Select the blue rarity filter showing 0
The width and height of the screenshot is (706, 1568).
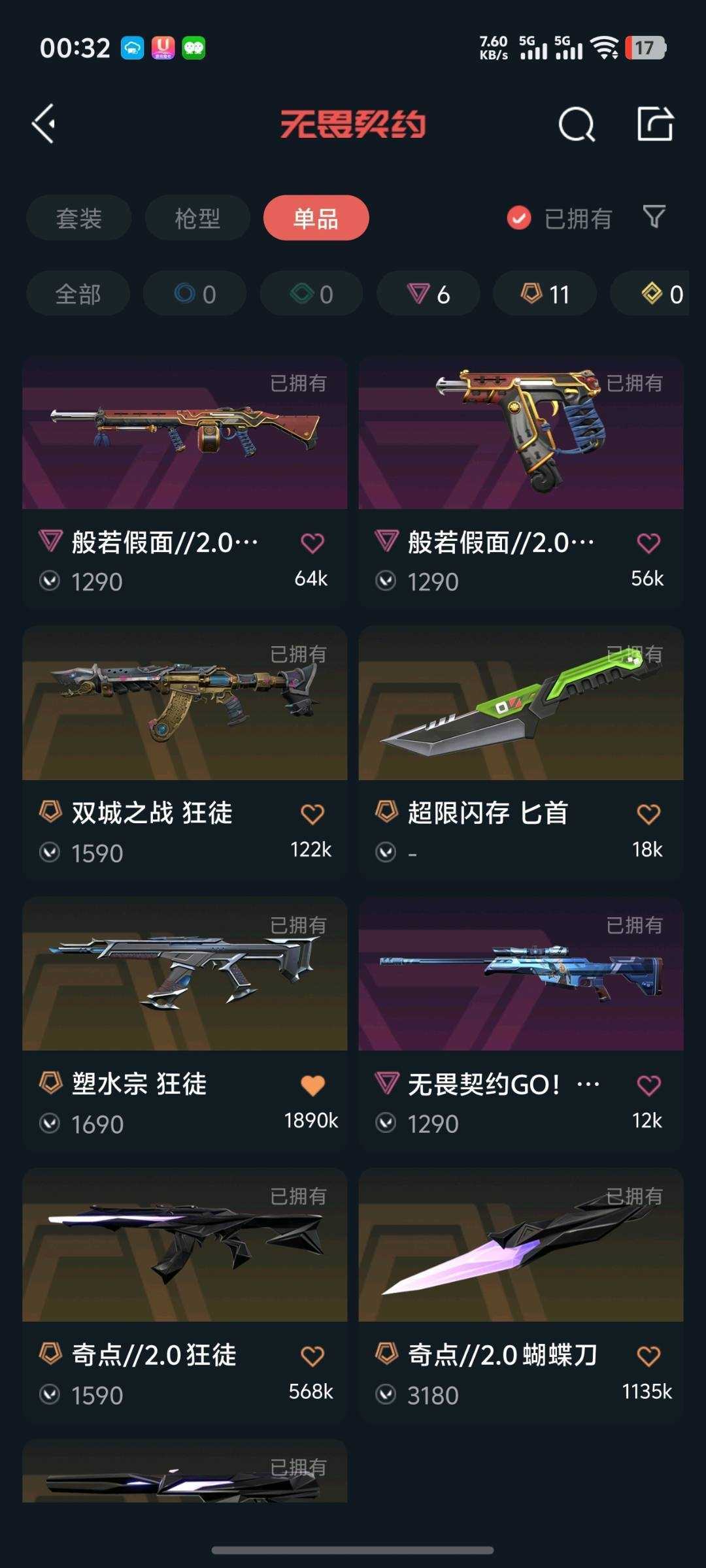[x=193, y=293]
